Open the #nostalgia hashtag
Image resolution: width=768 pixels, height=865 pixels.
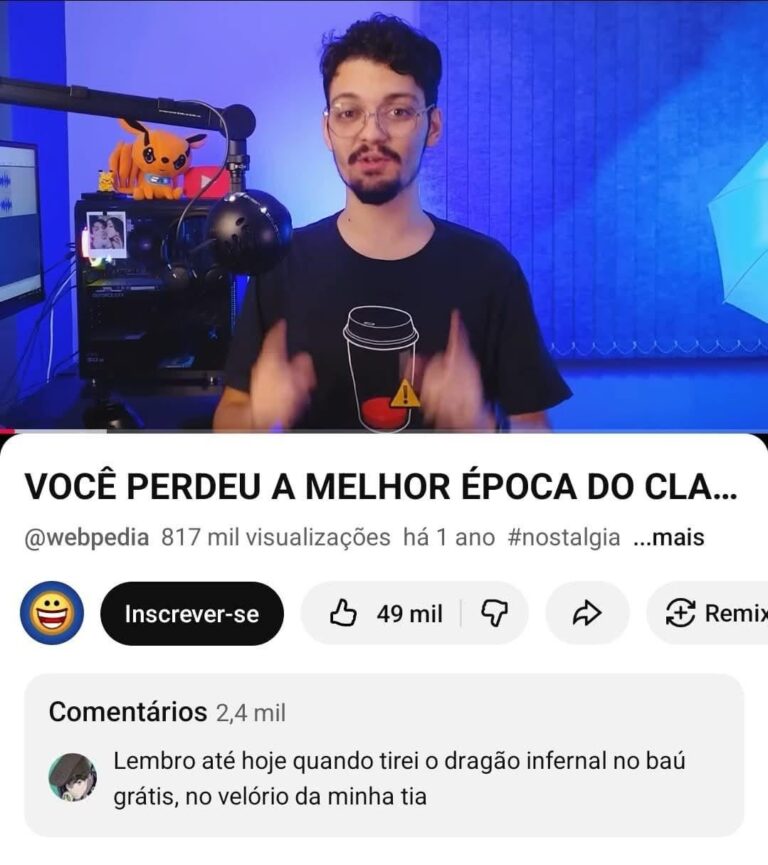coord(563,538)
